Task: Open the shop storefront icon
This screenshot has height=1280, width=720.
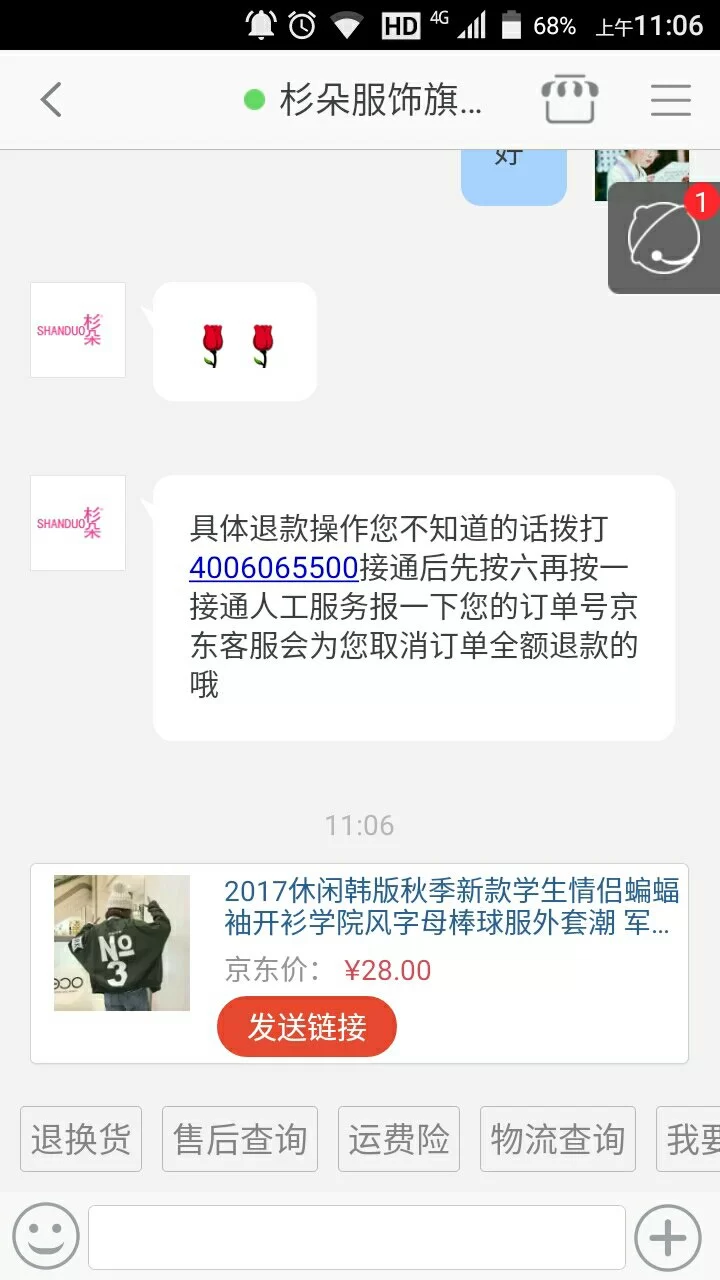Action: (569, 100)
